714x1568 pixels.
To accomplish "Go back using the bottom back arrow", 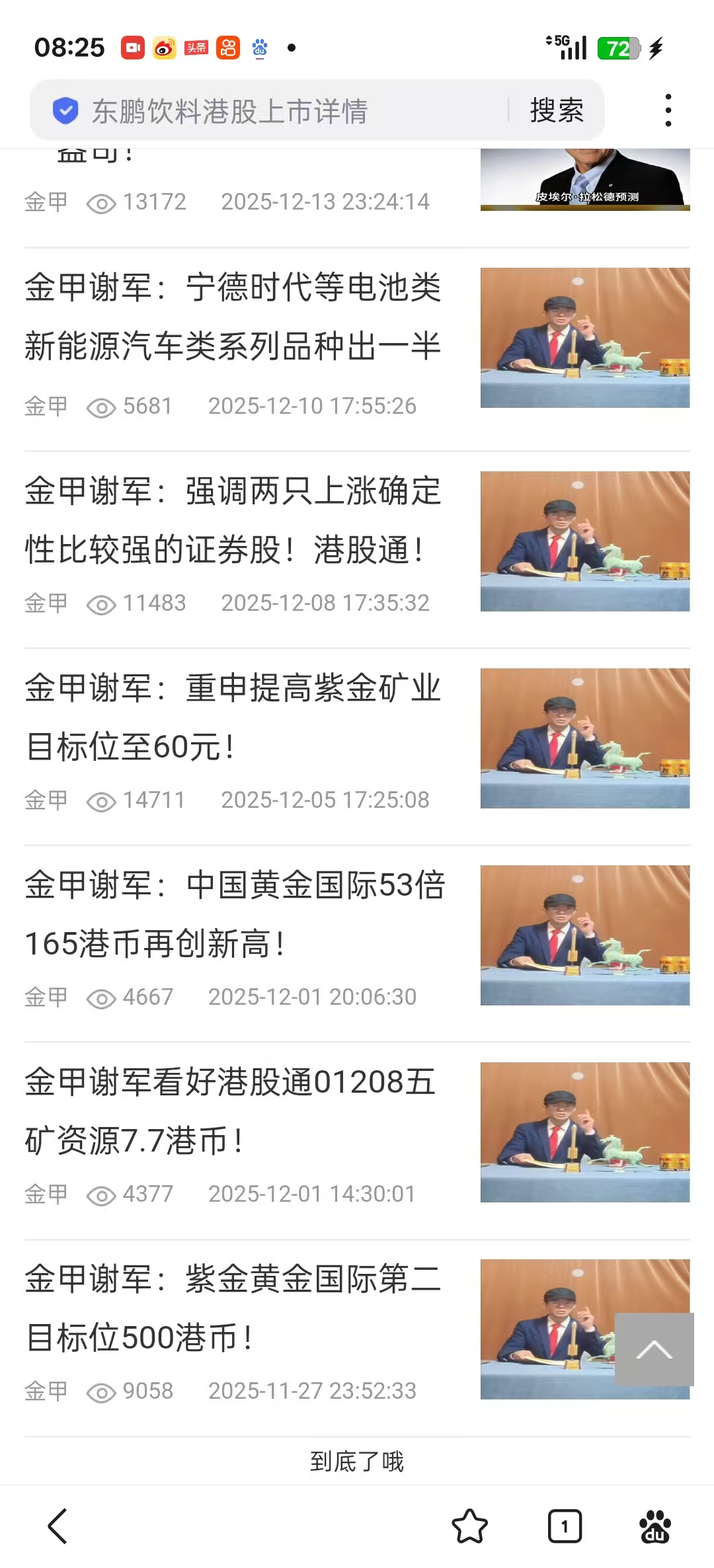I will click(58, 1526).
